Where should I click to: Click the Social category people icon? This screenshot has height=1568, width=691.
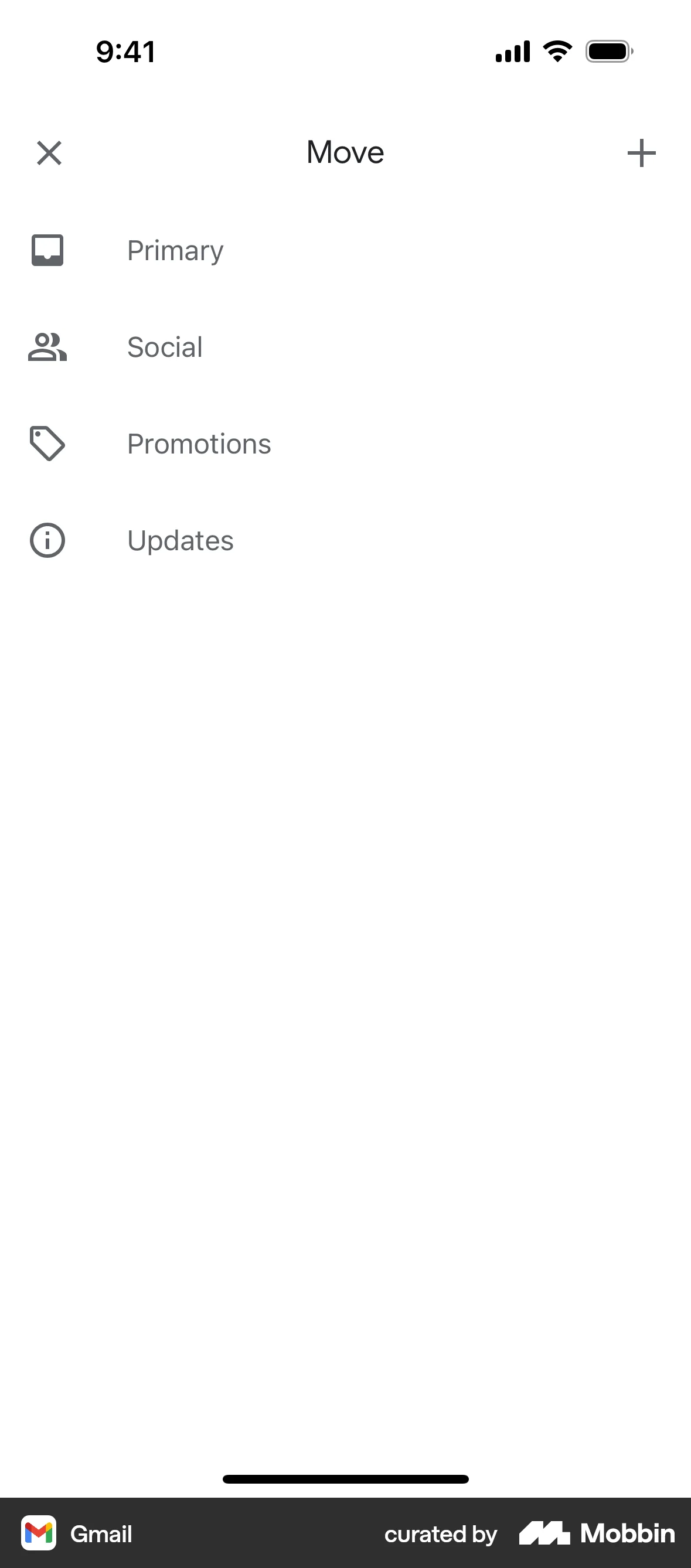coord(47,346)
